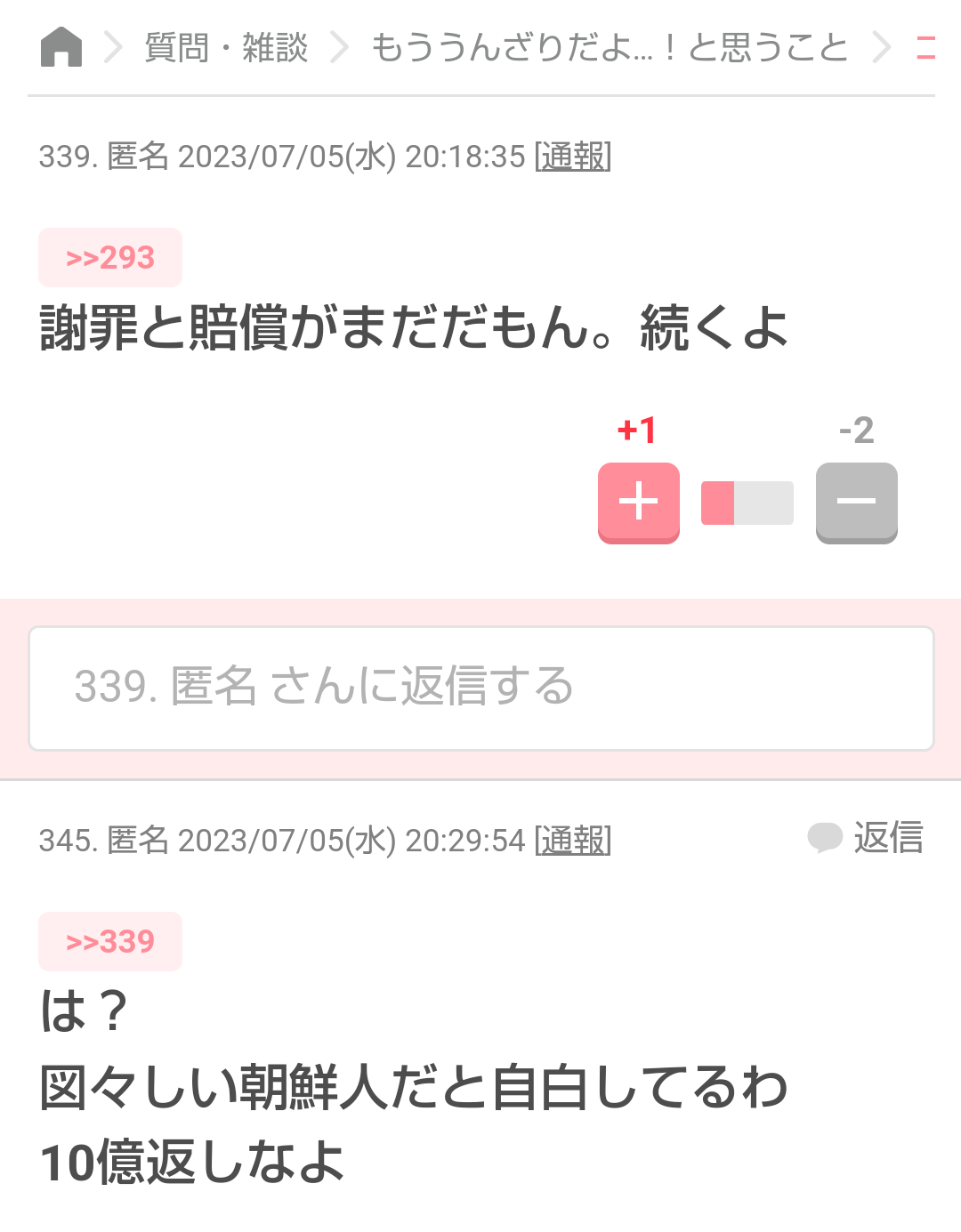Click 返信 to reply to comment 345
This screenshot has width=961, height=1232.
(x=890, y=837)
